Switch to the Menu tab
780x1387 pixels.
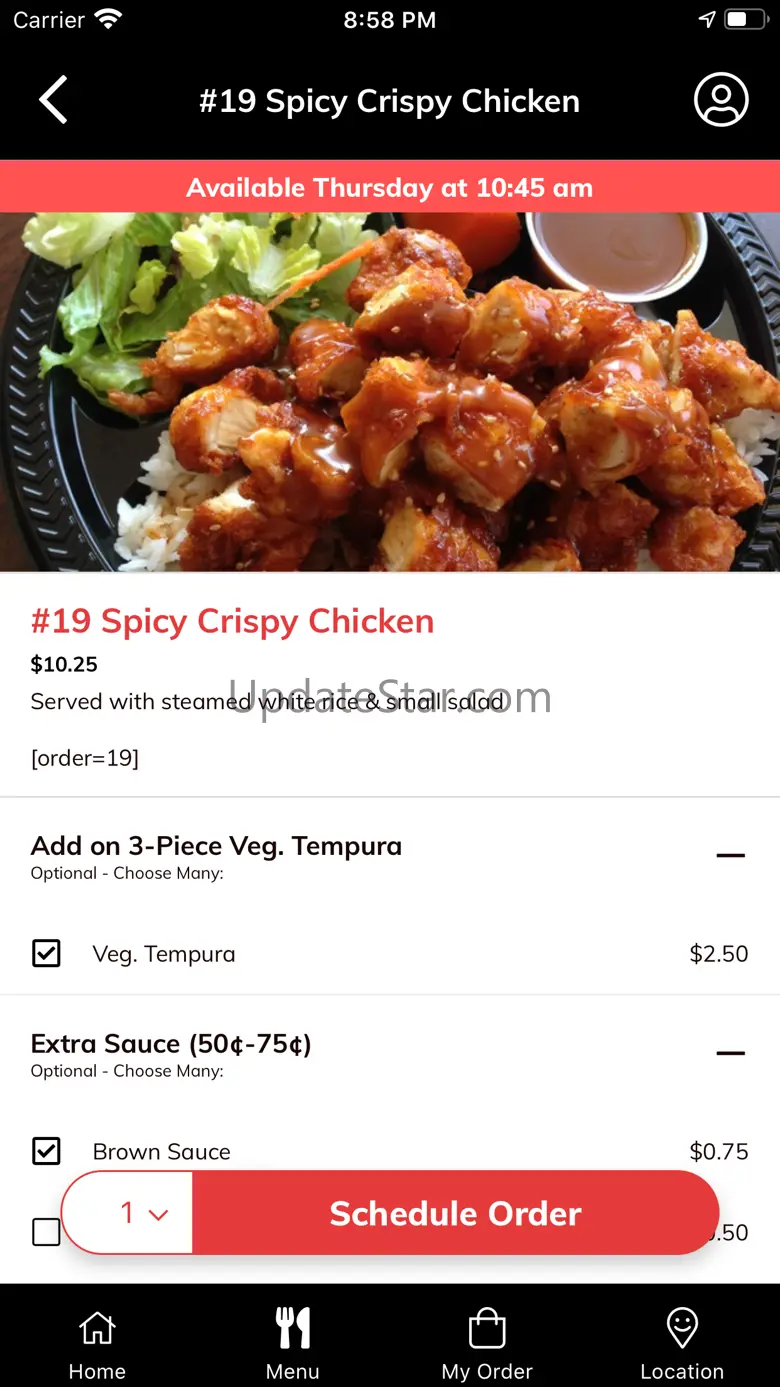293,1344
